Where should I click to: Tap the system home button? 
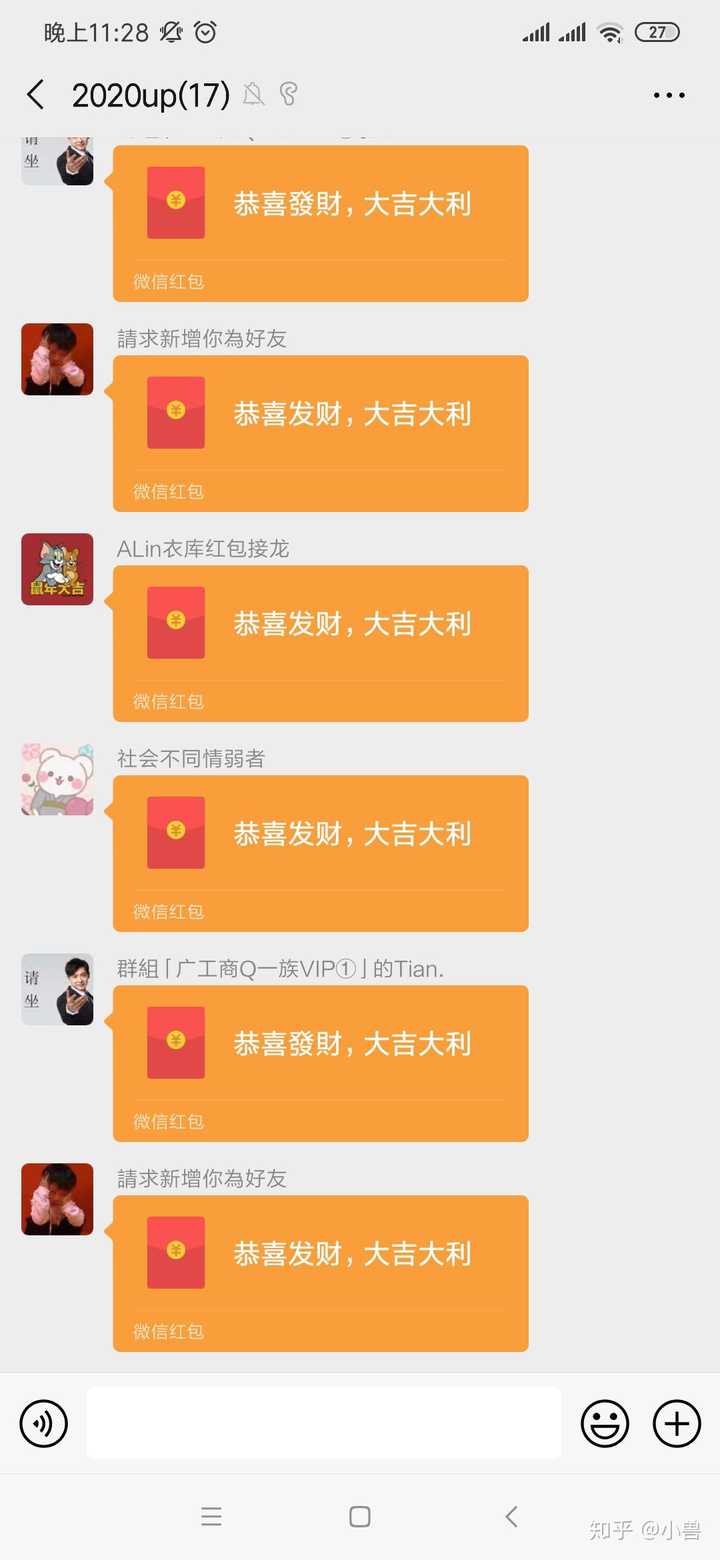pos(360,1517)
